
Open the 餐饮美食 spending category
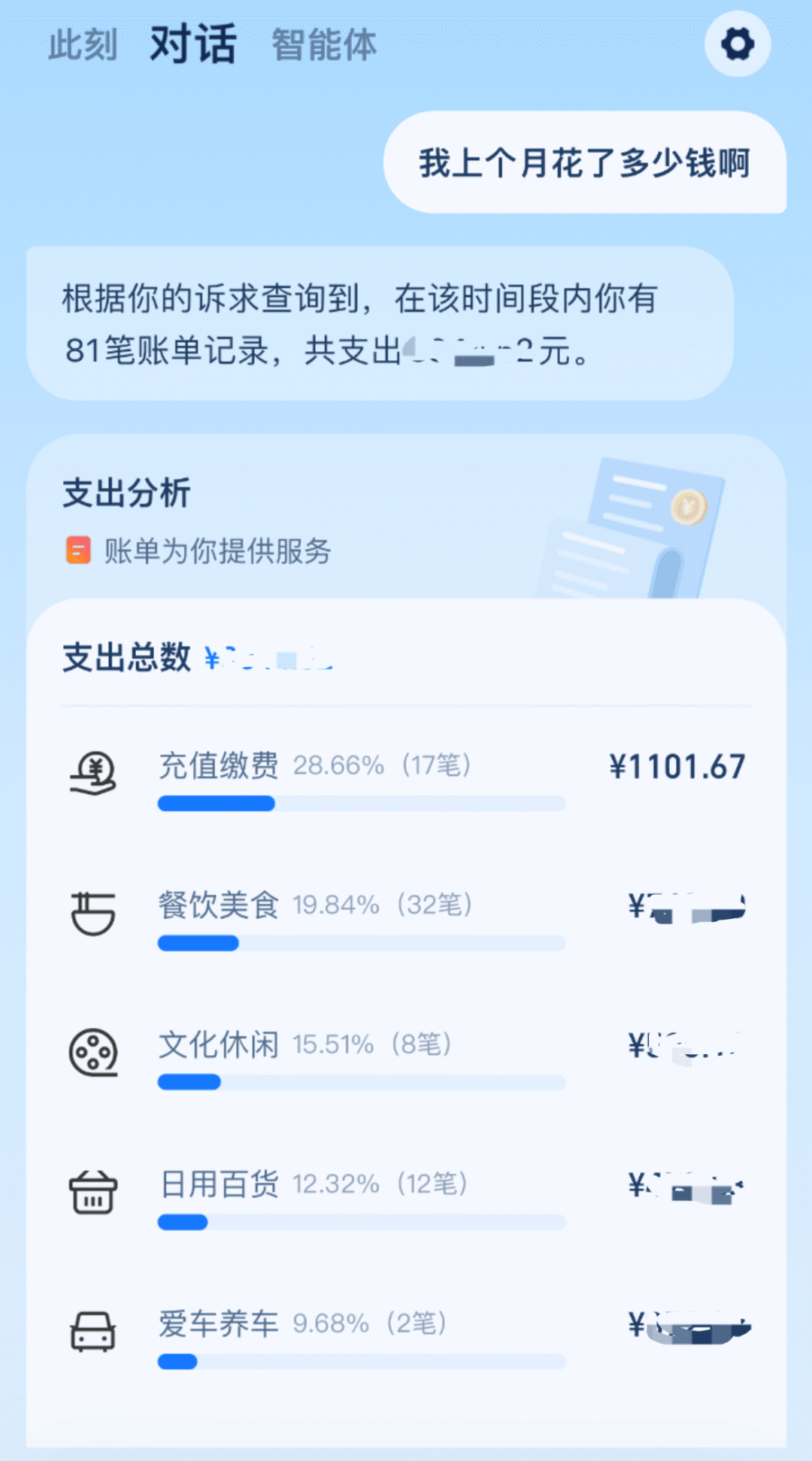(406, 917)
